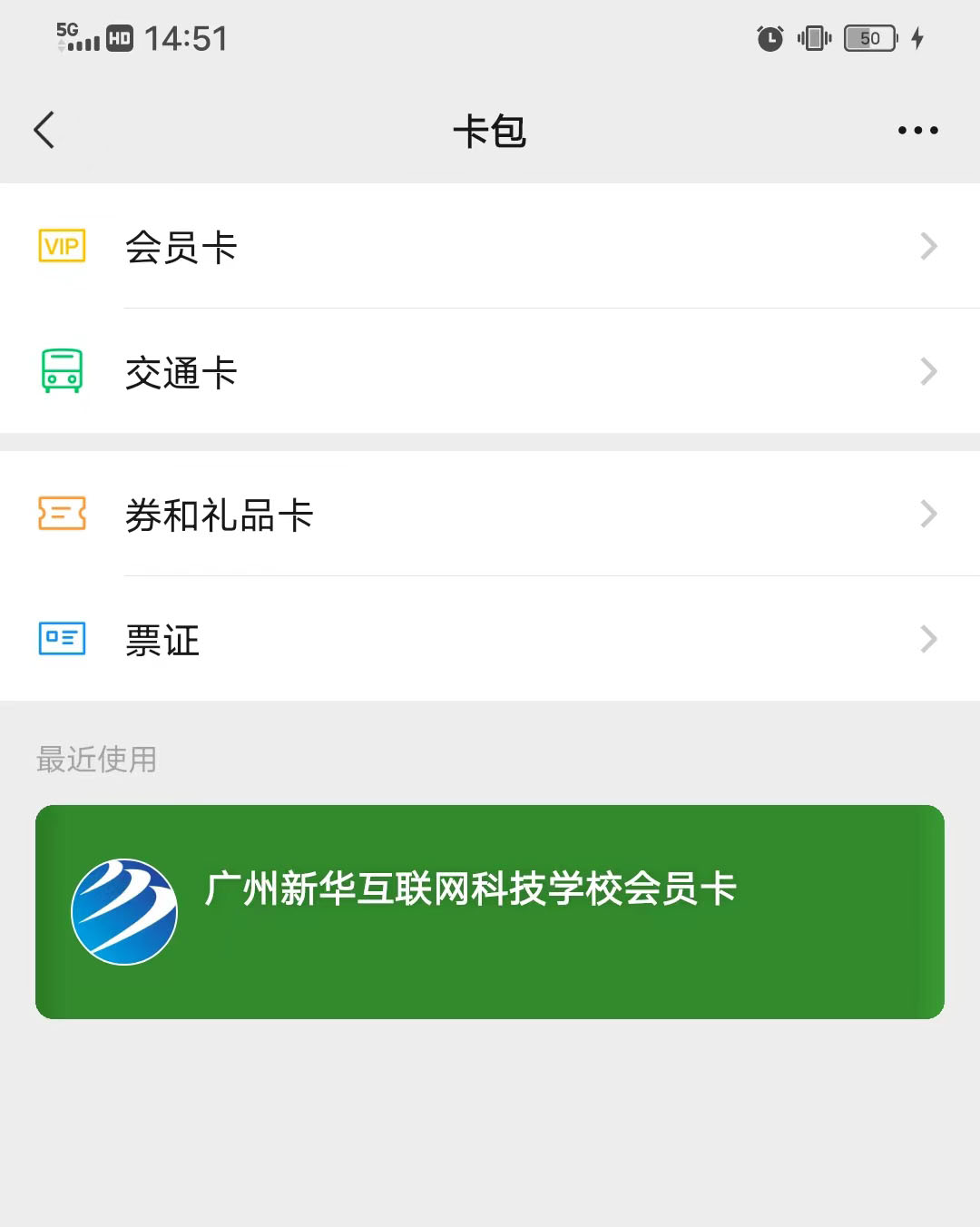Viewport: 980px width, 1227px height.
Task: Click the 最近使用 section label
Action: [96, 760]
